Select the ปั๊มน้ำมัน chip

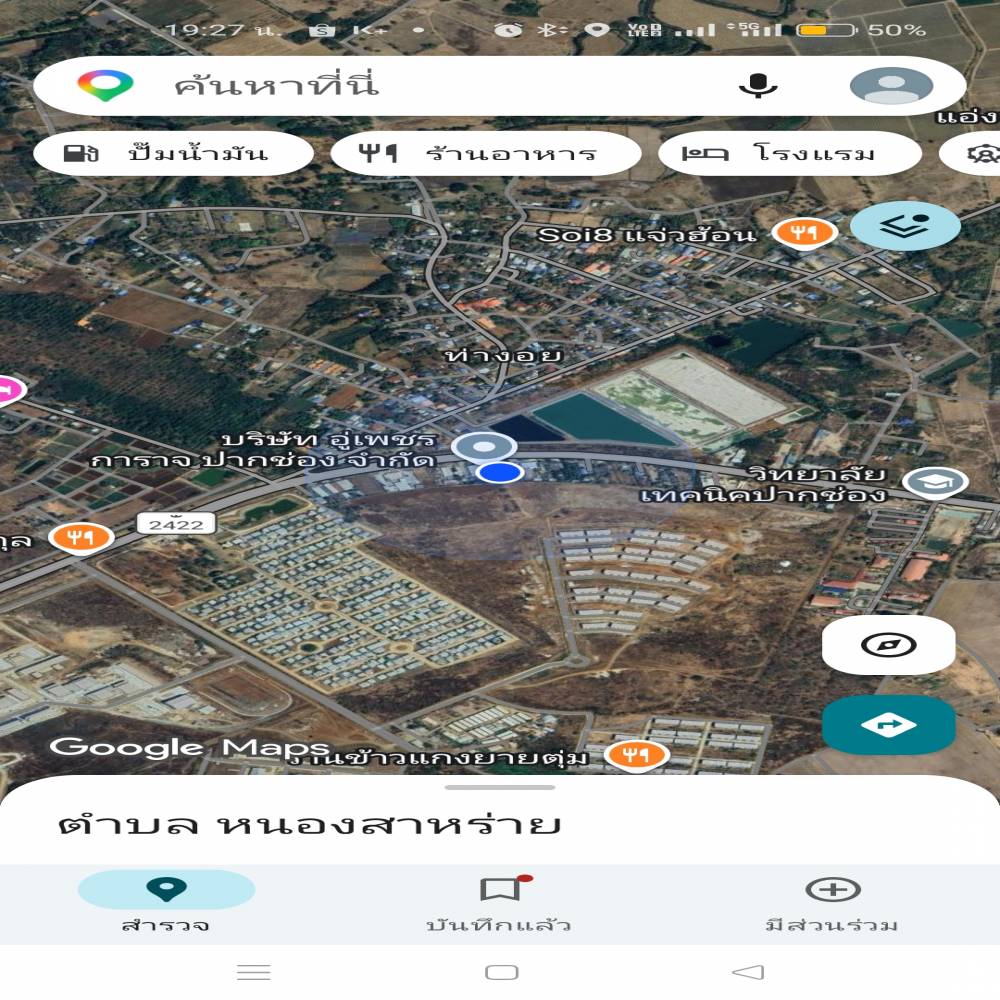(x=172, y=154)
